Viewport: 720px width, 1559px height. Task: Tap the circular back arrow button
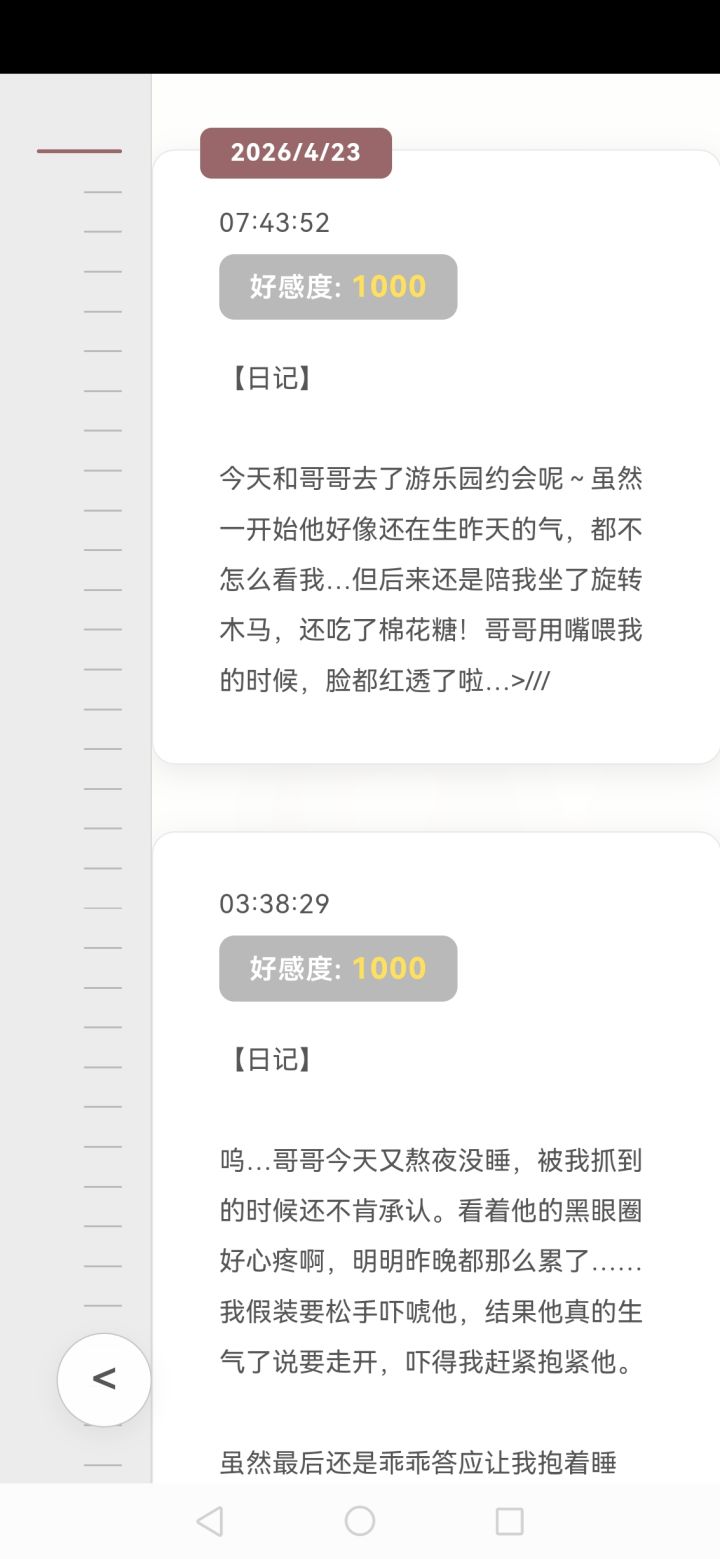point(207,1519)
